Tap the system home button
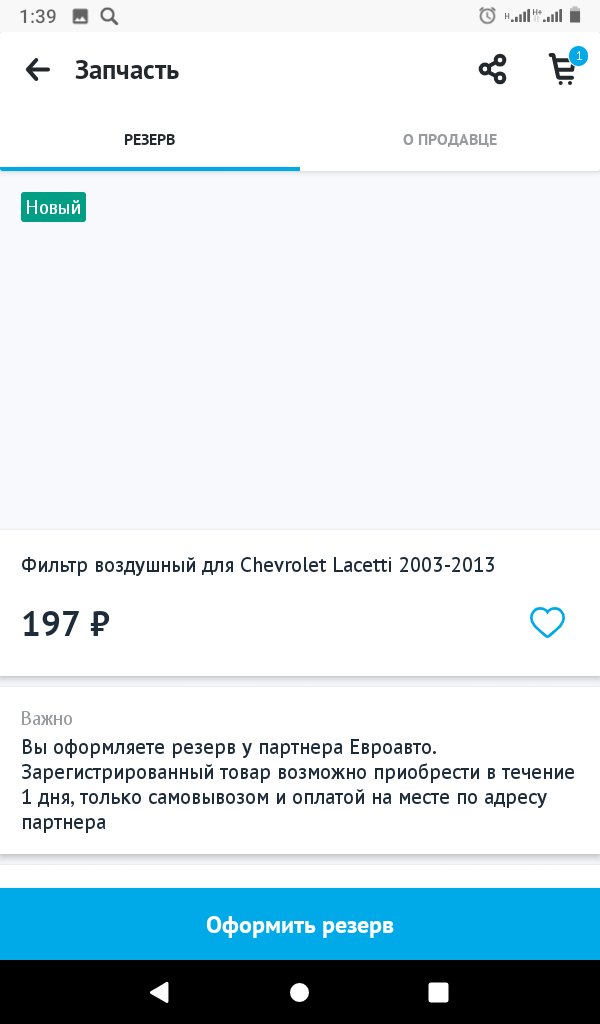This screenshot has width=600, height=1024. coord(300,992)
